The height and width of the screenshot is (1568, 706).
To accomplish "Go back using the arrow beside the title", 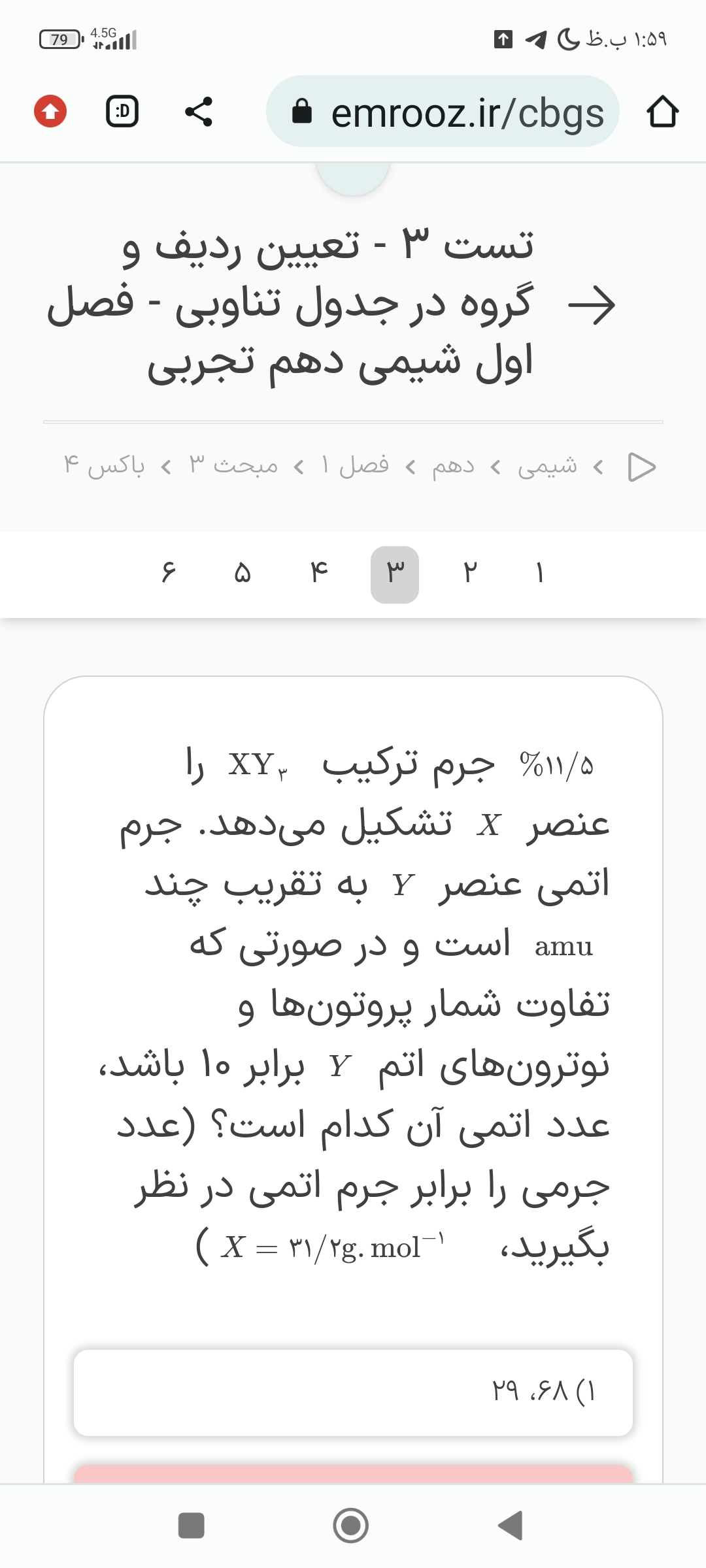I will [592, 305].
